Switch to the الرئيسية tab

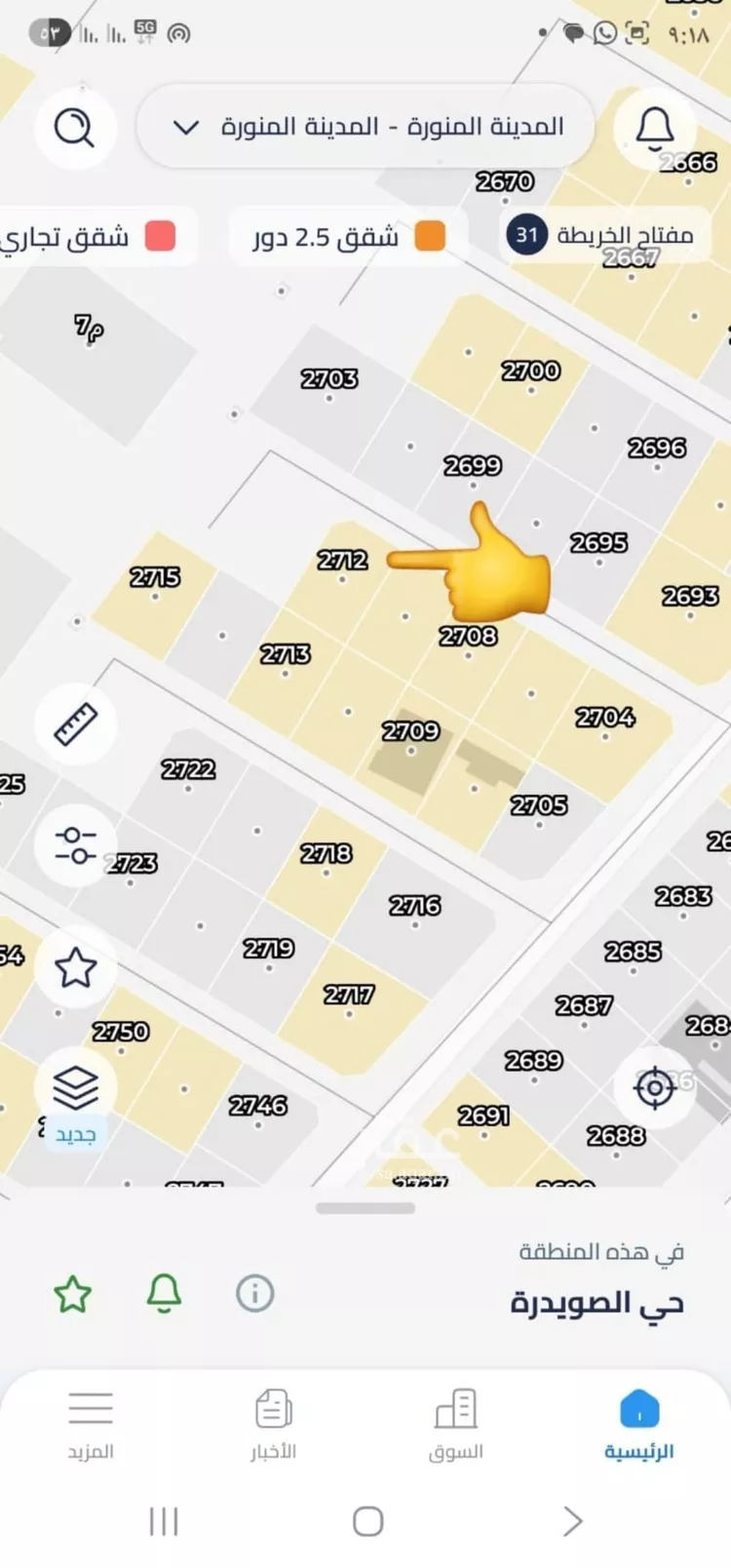point(639,1425)
